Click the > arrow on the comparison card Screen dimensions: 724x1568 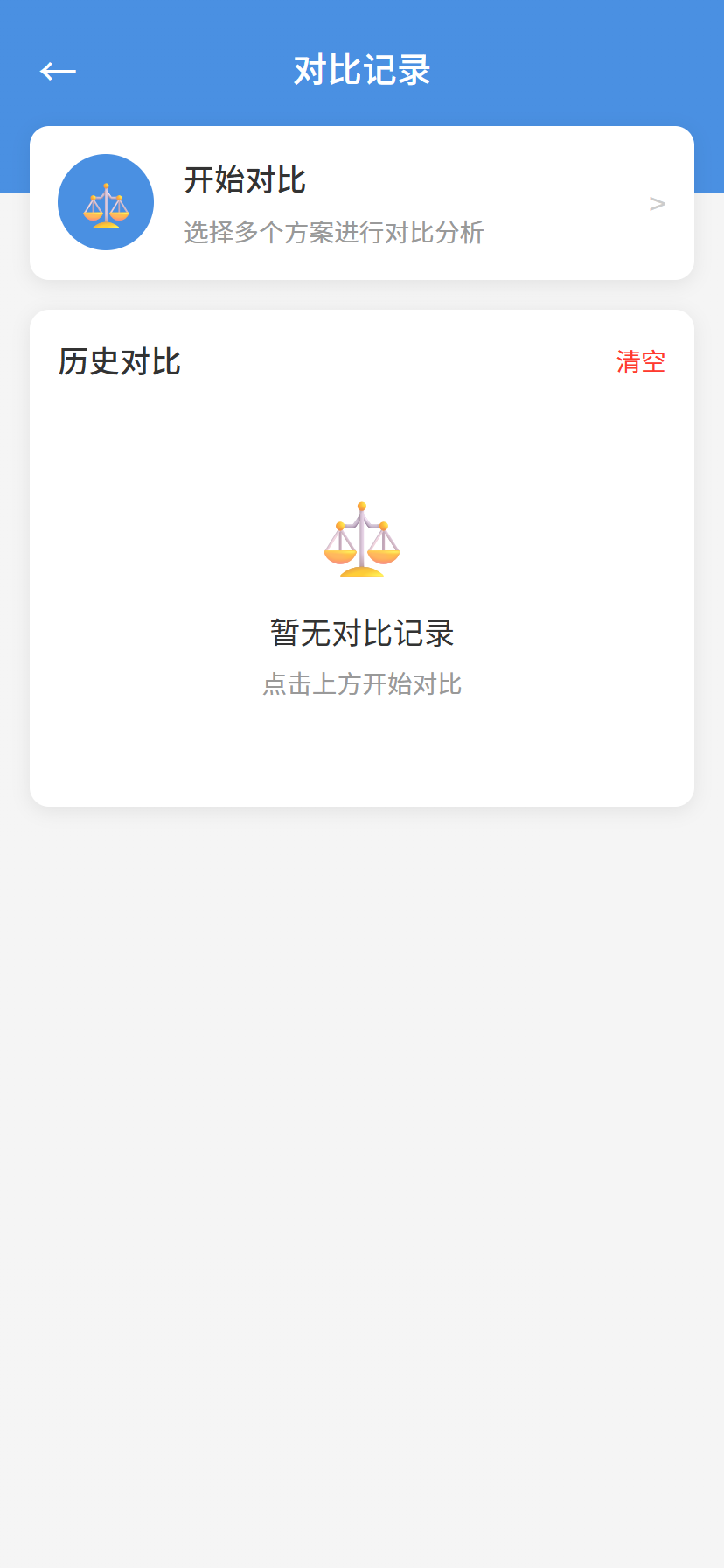657,202
